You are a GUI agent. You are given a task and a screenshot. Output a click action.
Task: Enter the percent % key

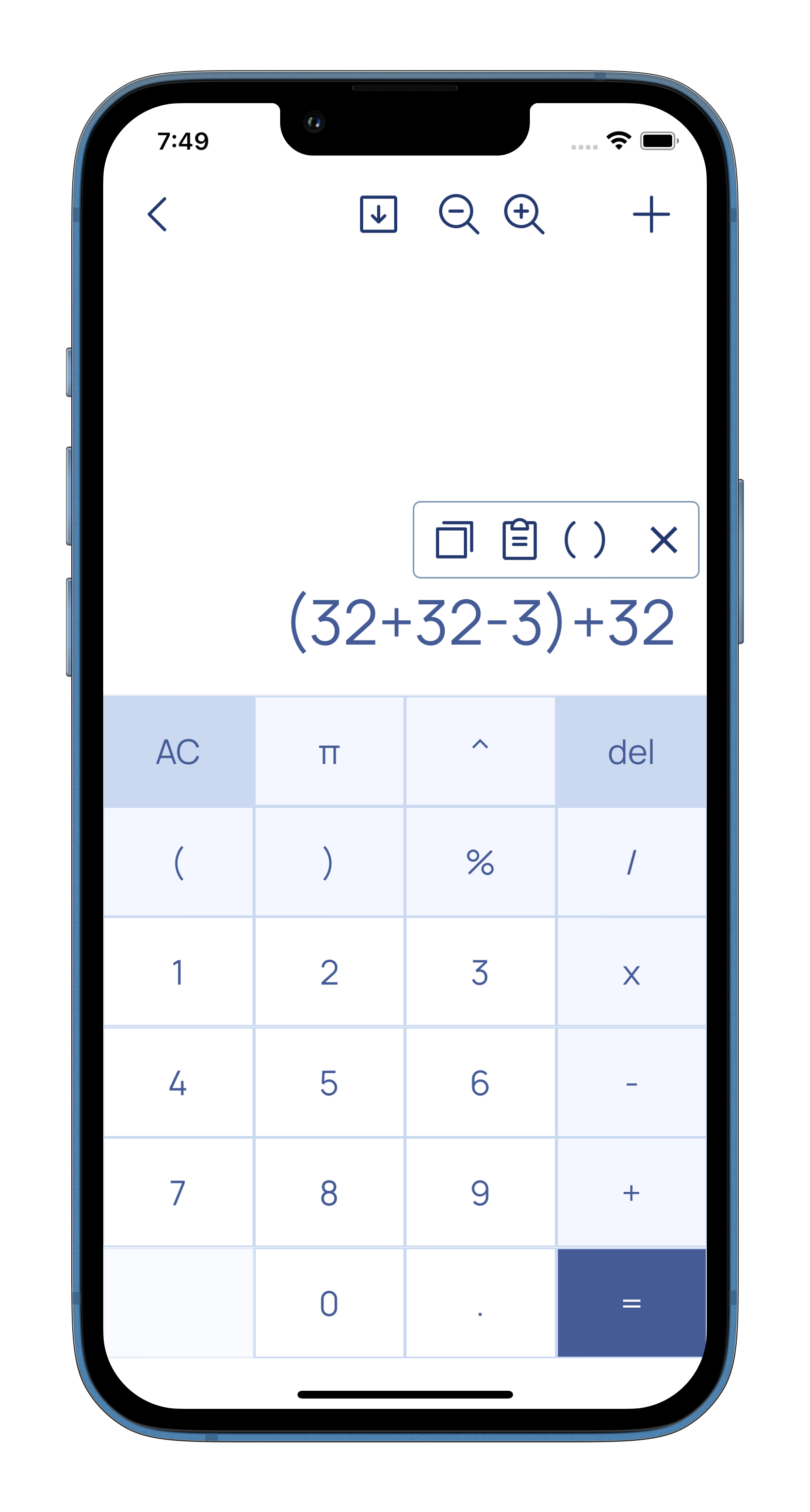click(480, 862)
